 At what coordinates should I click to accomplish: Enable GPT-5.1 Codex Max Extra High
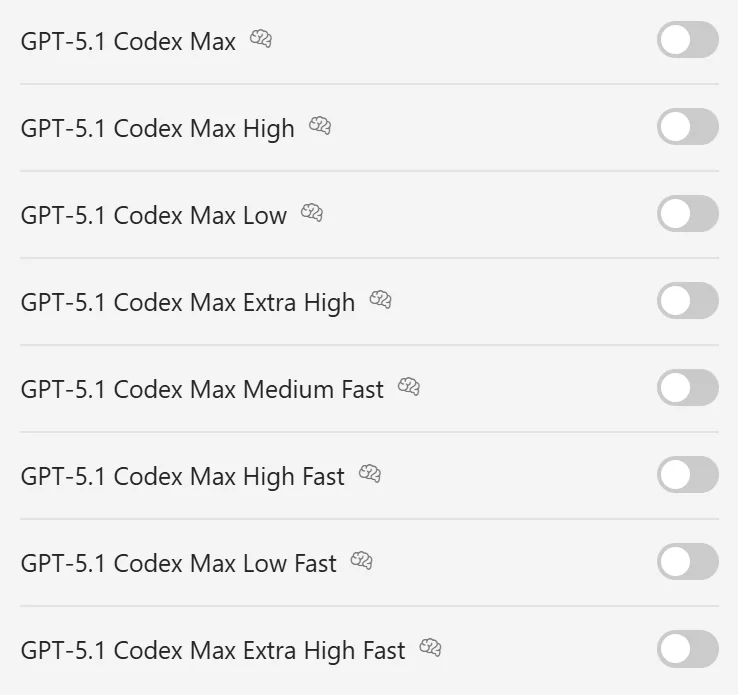coord(687,301)
